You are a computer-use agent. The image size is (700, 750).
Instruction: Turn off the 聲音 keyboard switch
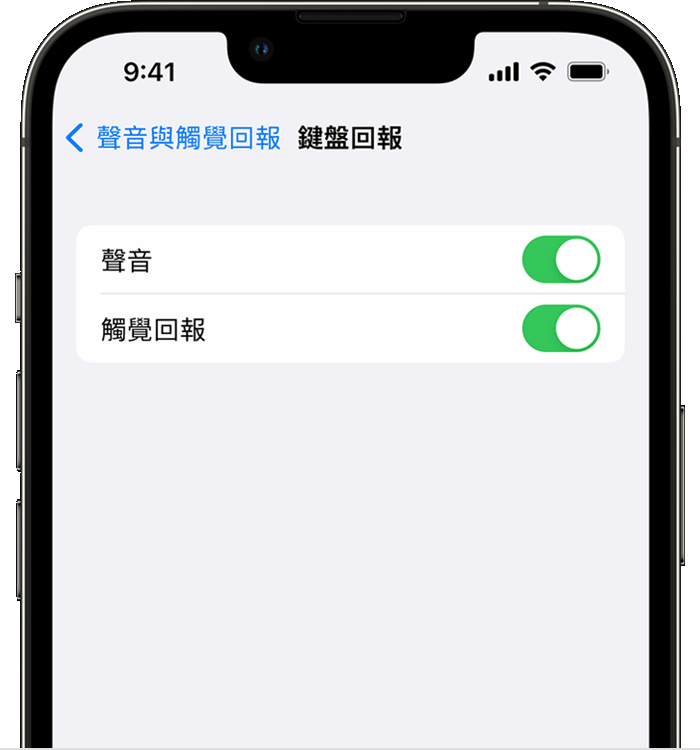[561, 260]
